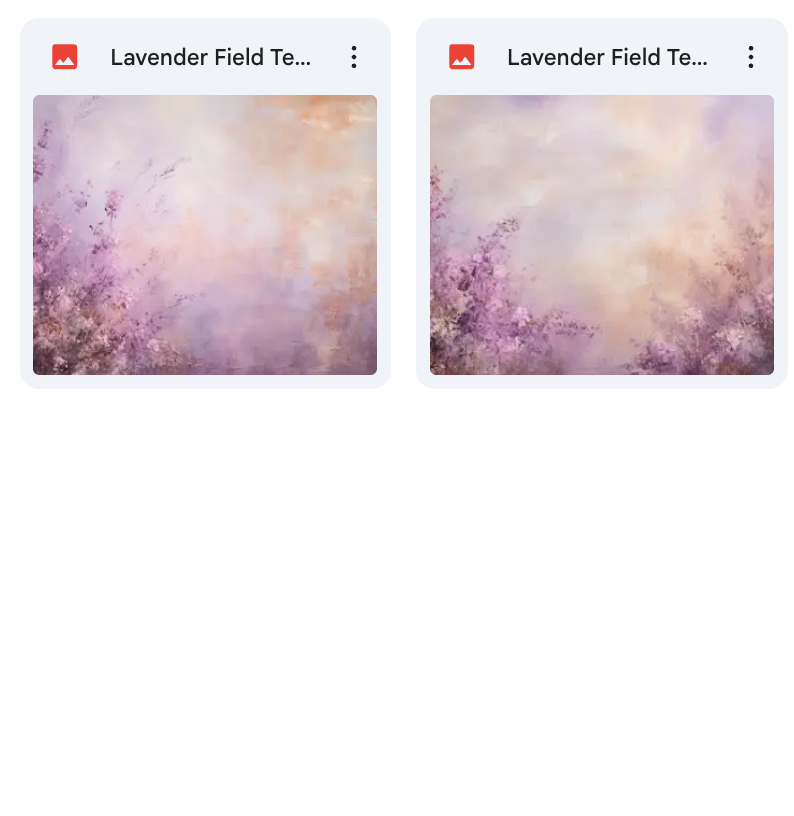The height and width of the screenshot is (816, 794).
Task: Open the Lavender Field image with flowers along one side
Action: (205, 235)
